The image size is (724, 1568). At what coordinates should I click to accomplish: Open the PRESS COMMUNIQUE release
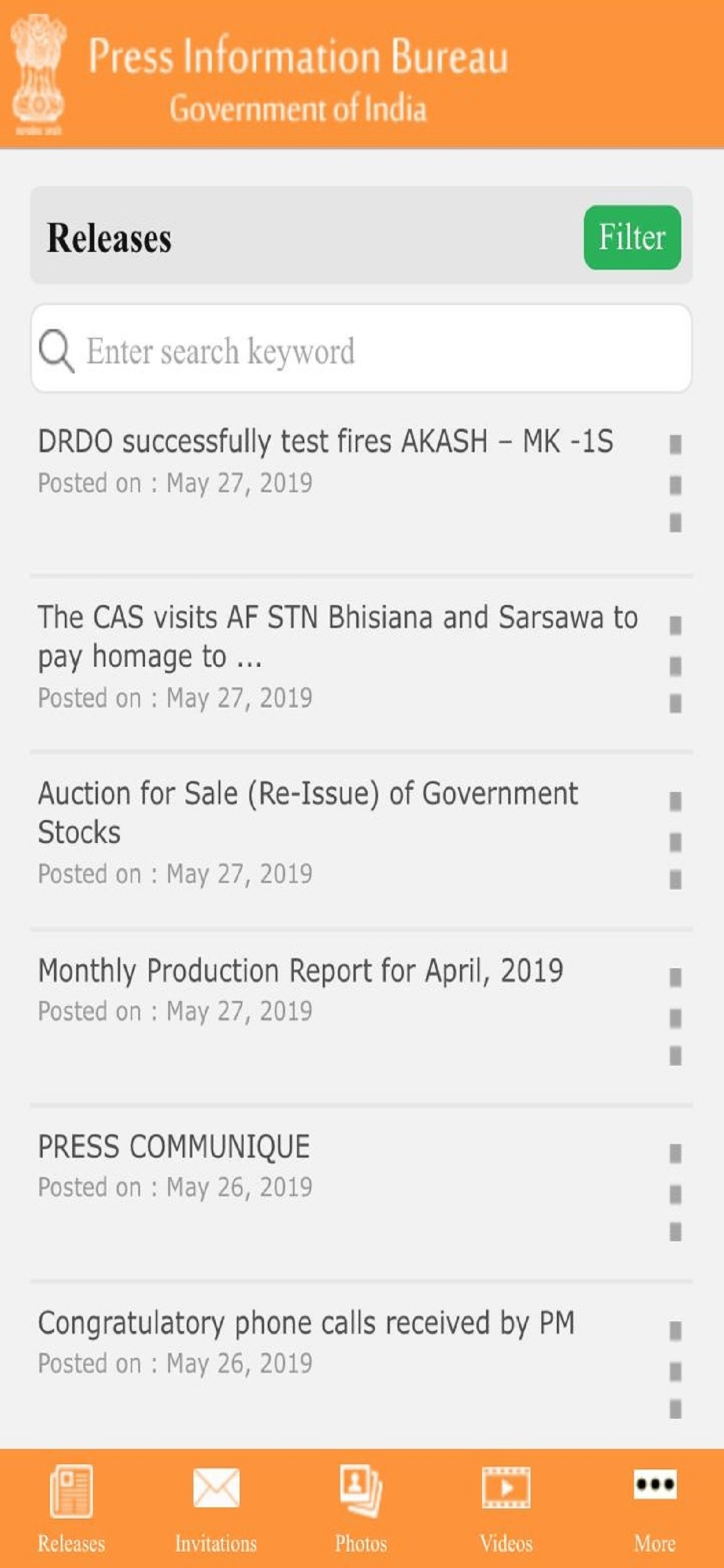[x=174, y=1147]
